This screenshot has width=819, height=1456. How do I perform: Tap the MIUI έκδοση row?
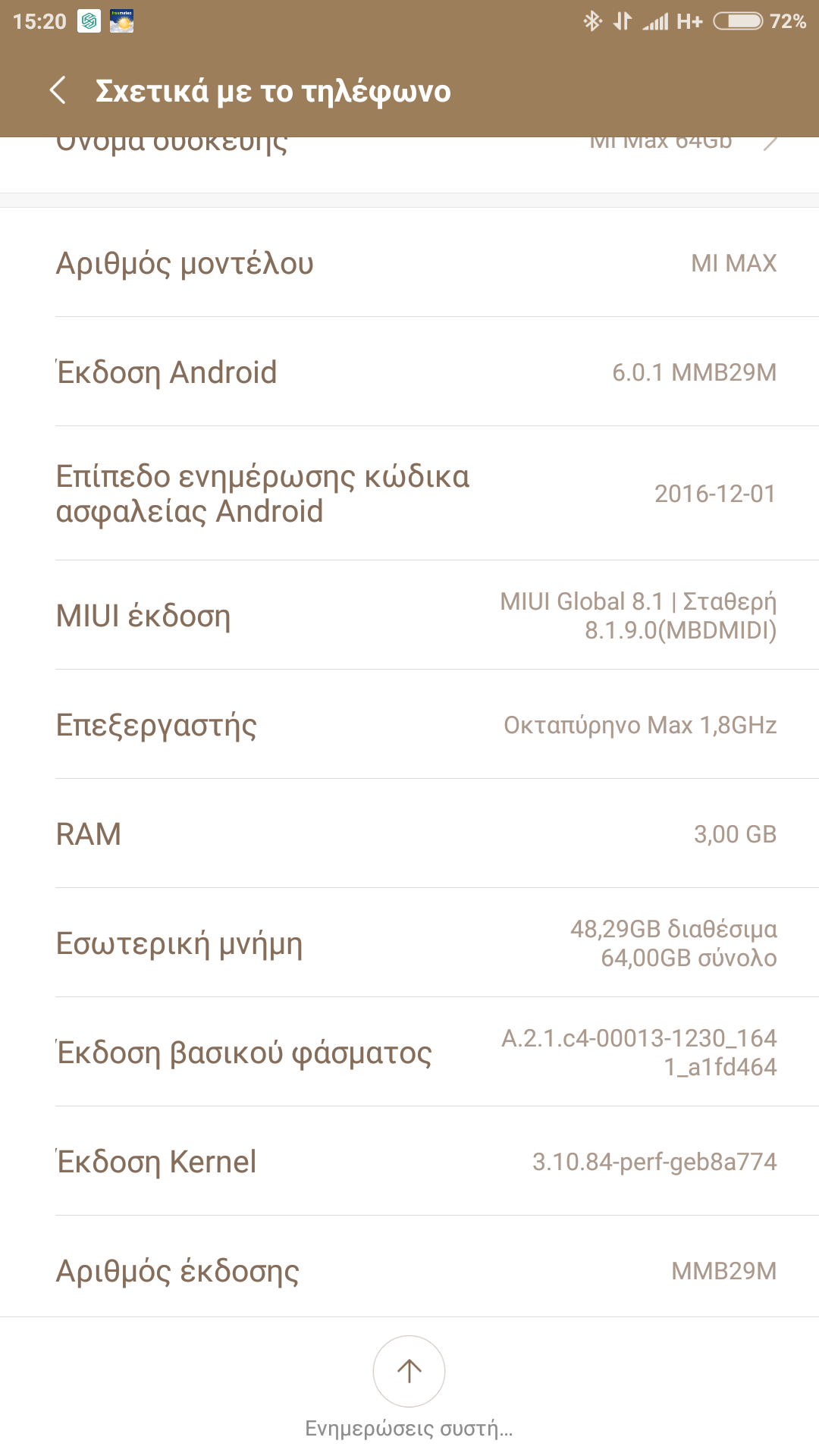click(409, 616)
